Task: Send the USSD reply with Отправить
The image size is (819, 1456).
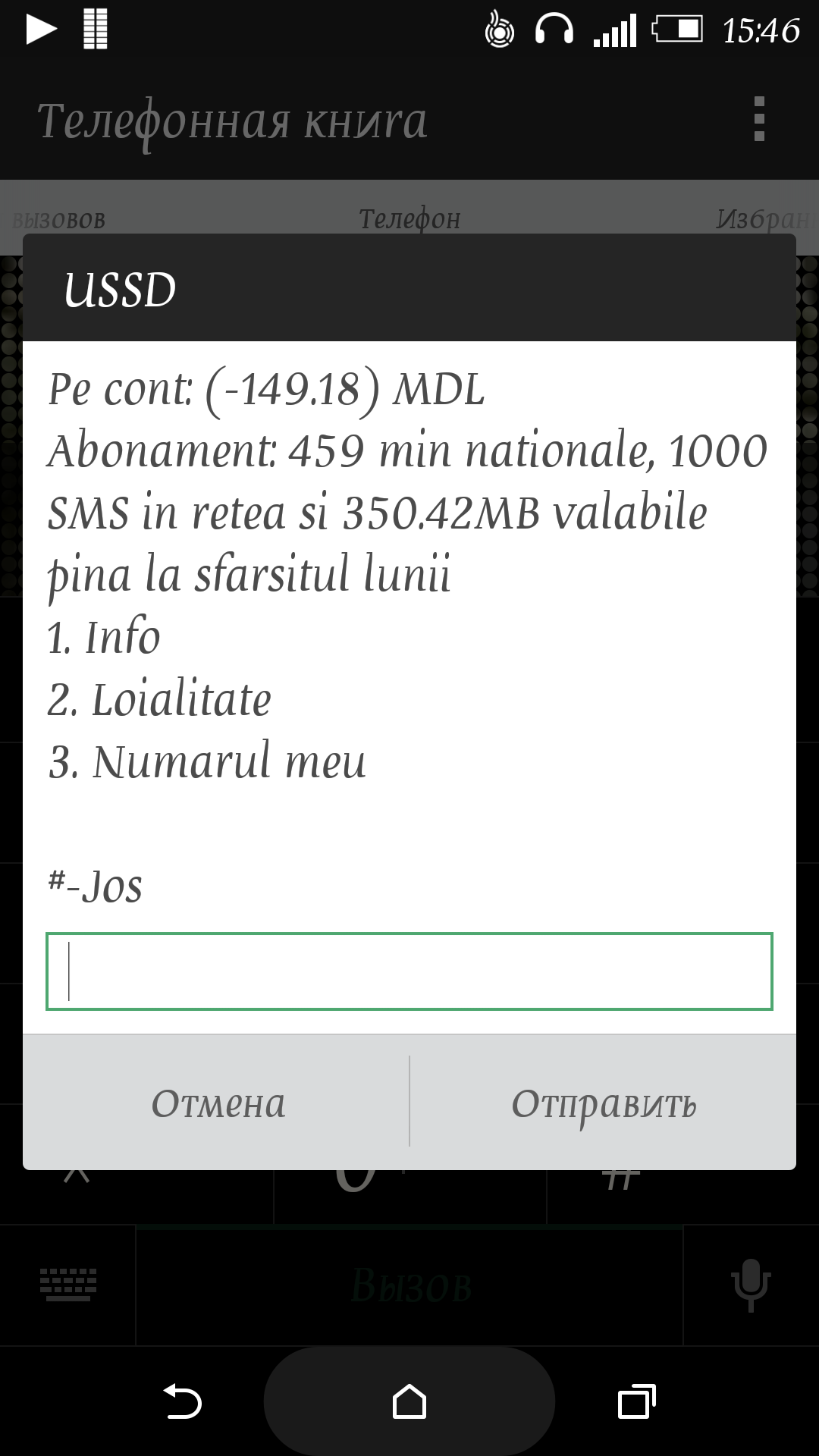Action: tap(604, 1102)
